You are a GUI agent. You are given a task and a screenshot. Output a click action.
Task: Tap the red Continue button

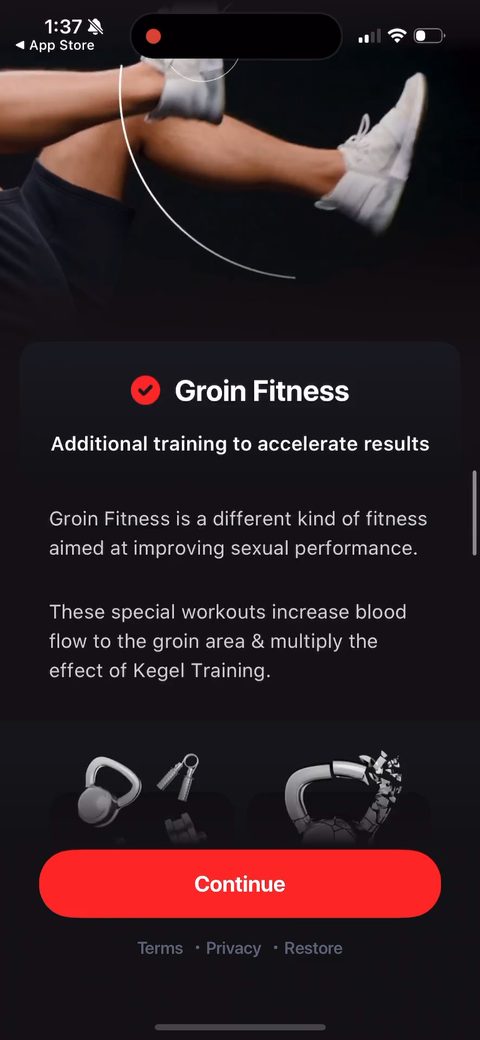coord(240,883)
